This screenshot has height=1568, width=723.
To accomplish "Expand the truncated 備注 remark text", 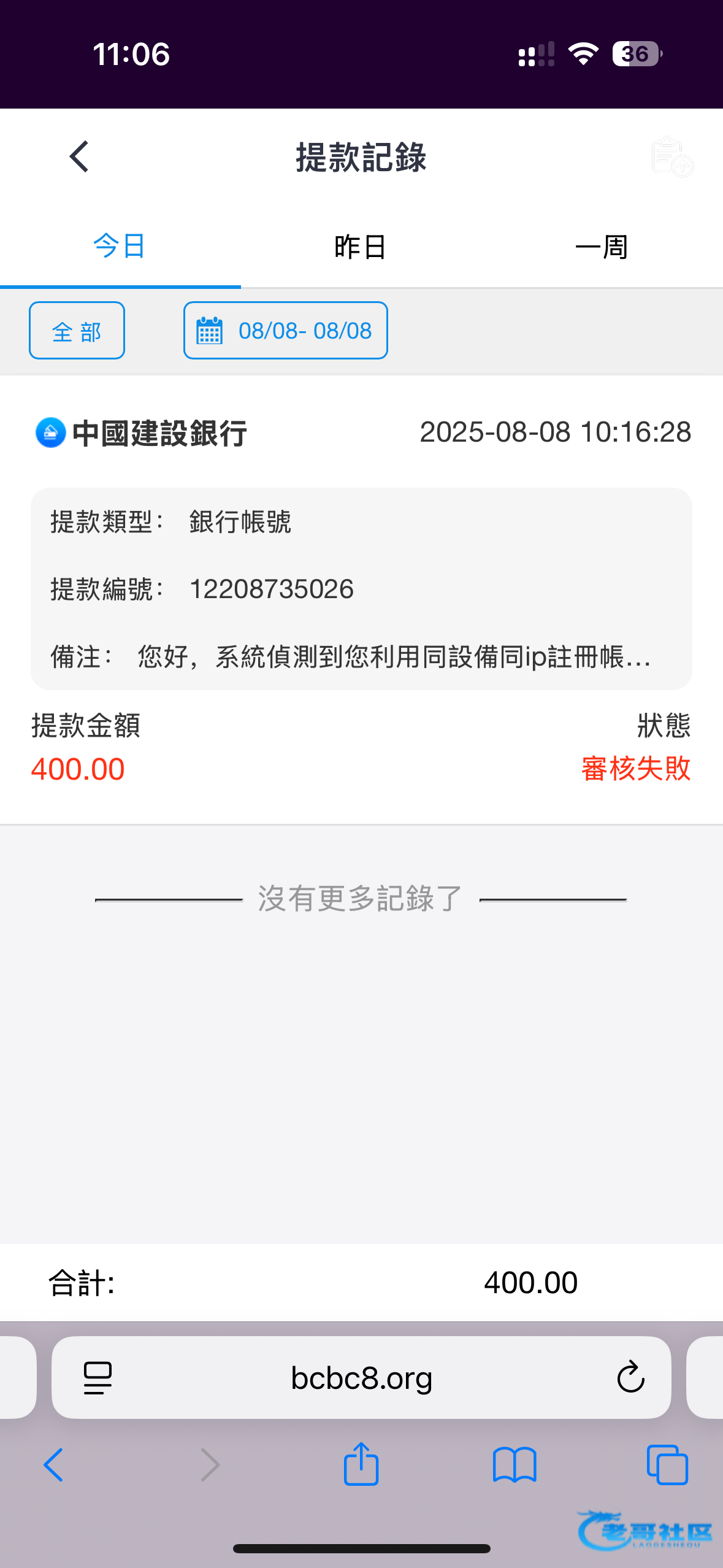I will pos(394,657).
